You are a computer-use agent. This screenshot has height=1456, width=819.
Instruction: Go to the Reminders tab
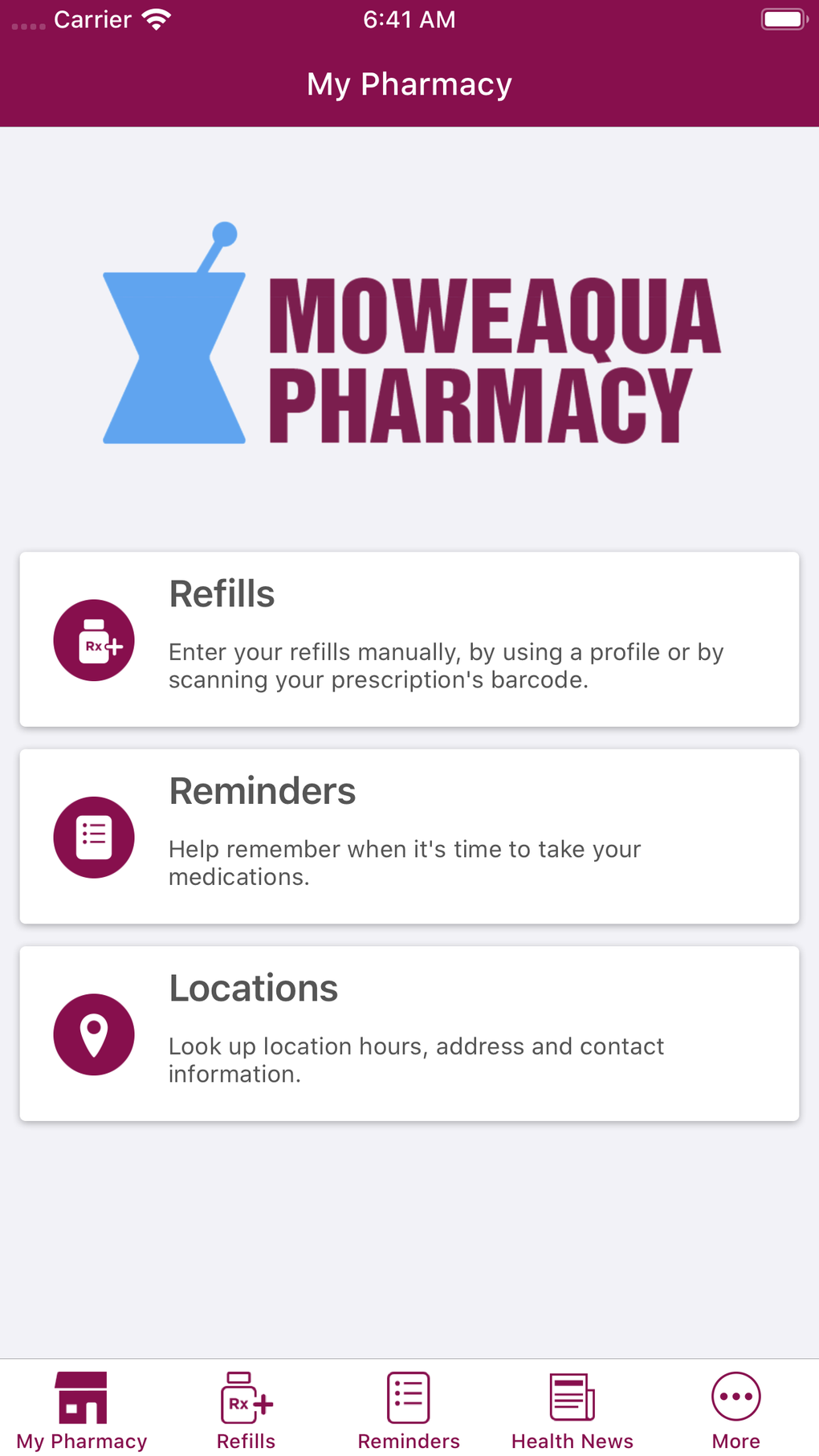pos(409,1410)
